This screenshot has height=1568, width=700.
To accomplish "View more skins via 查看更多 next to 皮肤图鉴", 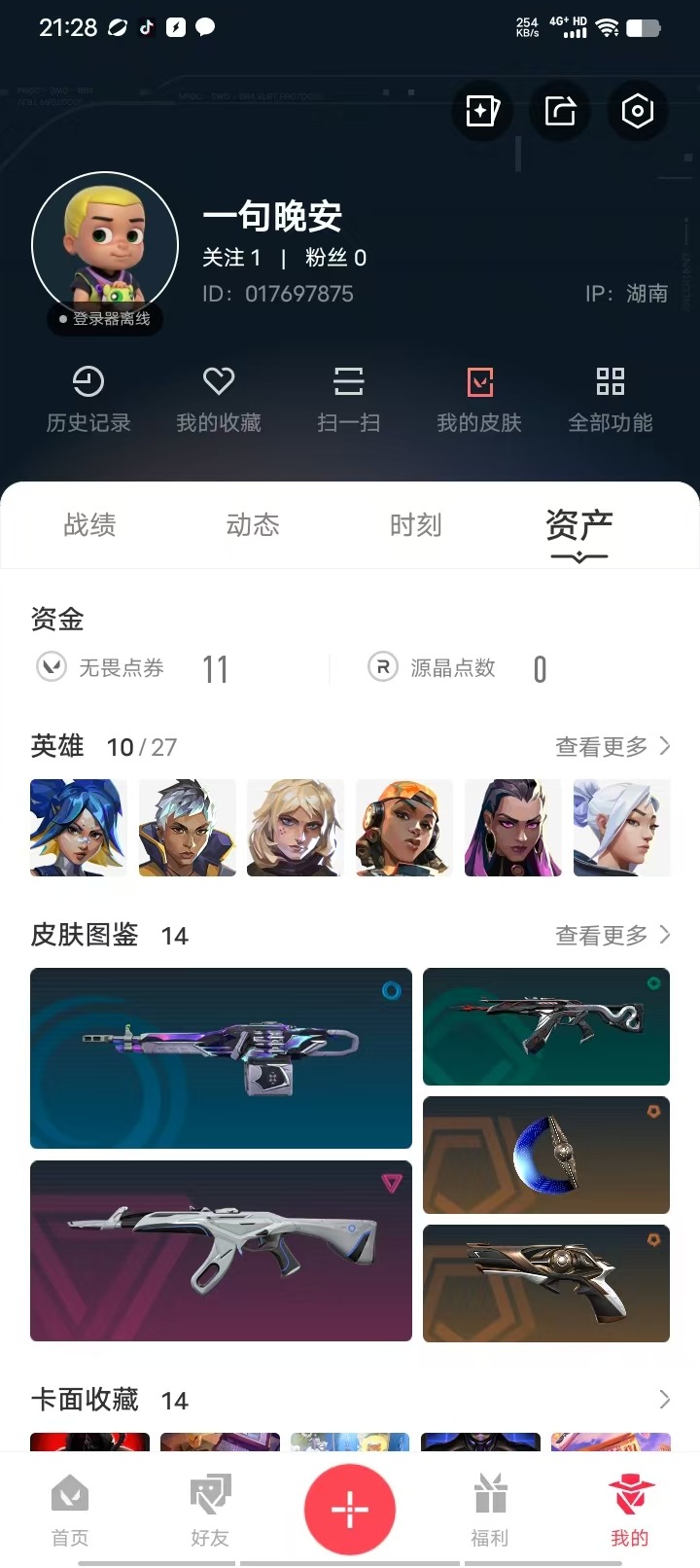I will point(612,935).
